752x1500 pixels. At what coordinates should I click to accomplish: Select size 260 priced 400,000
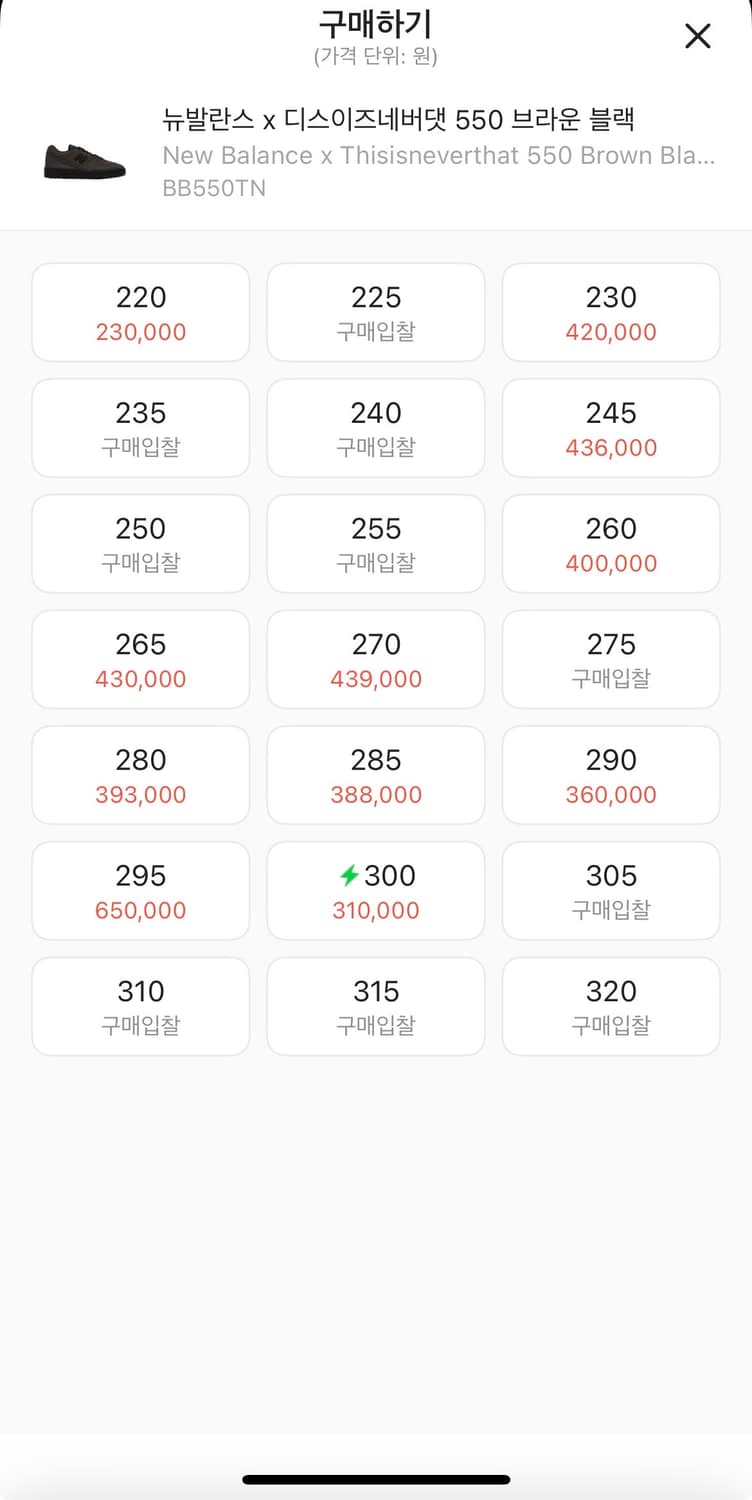click(x=610, y=543)
